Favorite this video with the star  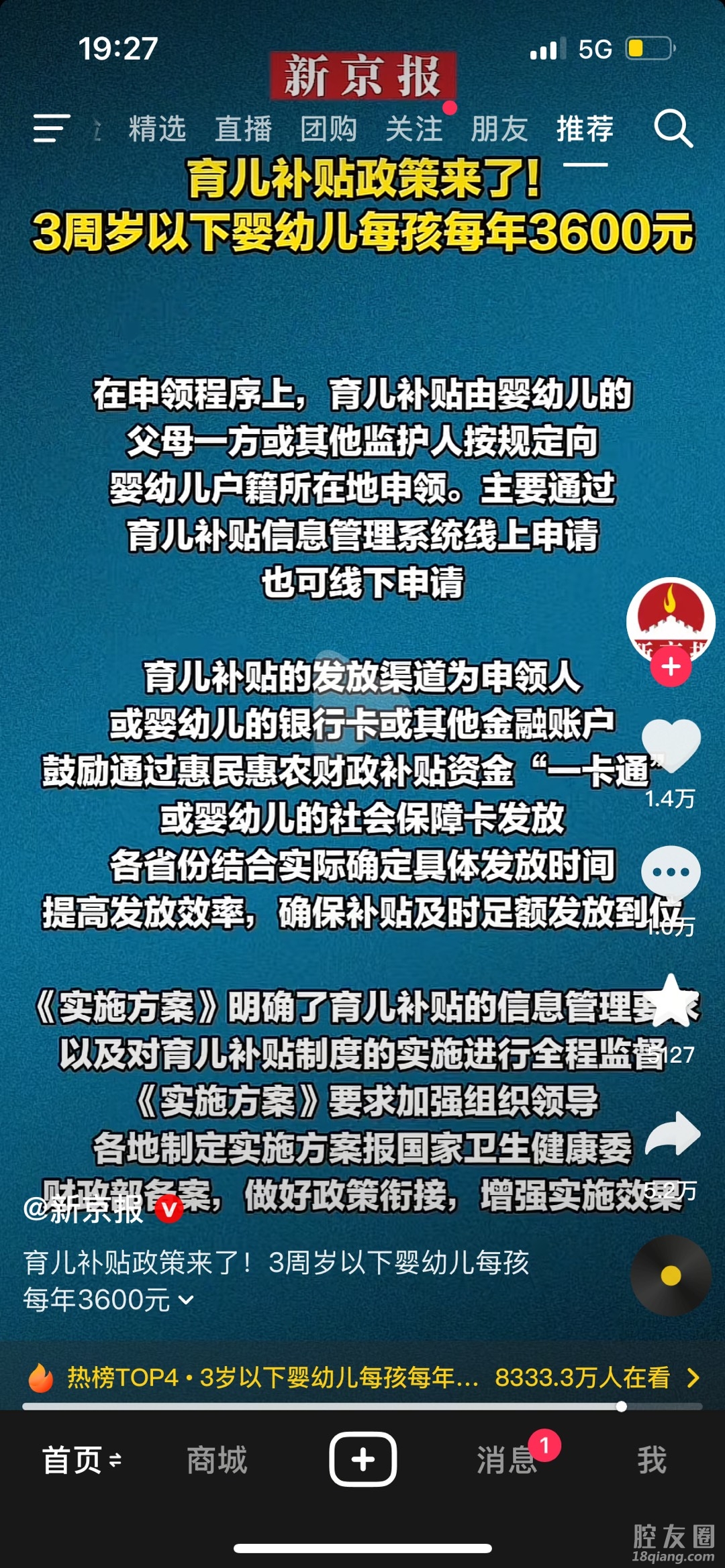tap(671, 1001)
